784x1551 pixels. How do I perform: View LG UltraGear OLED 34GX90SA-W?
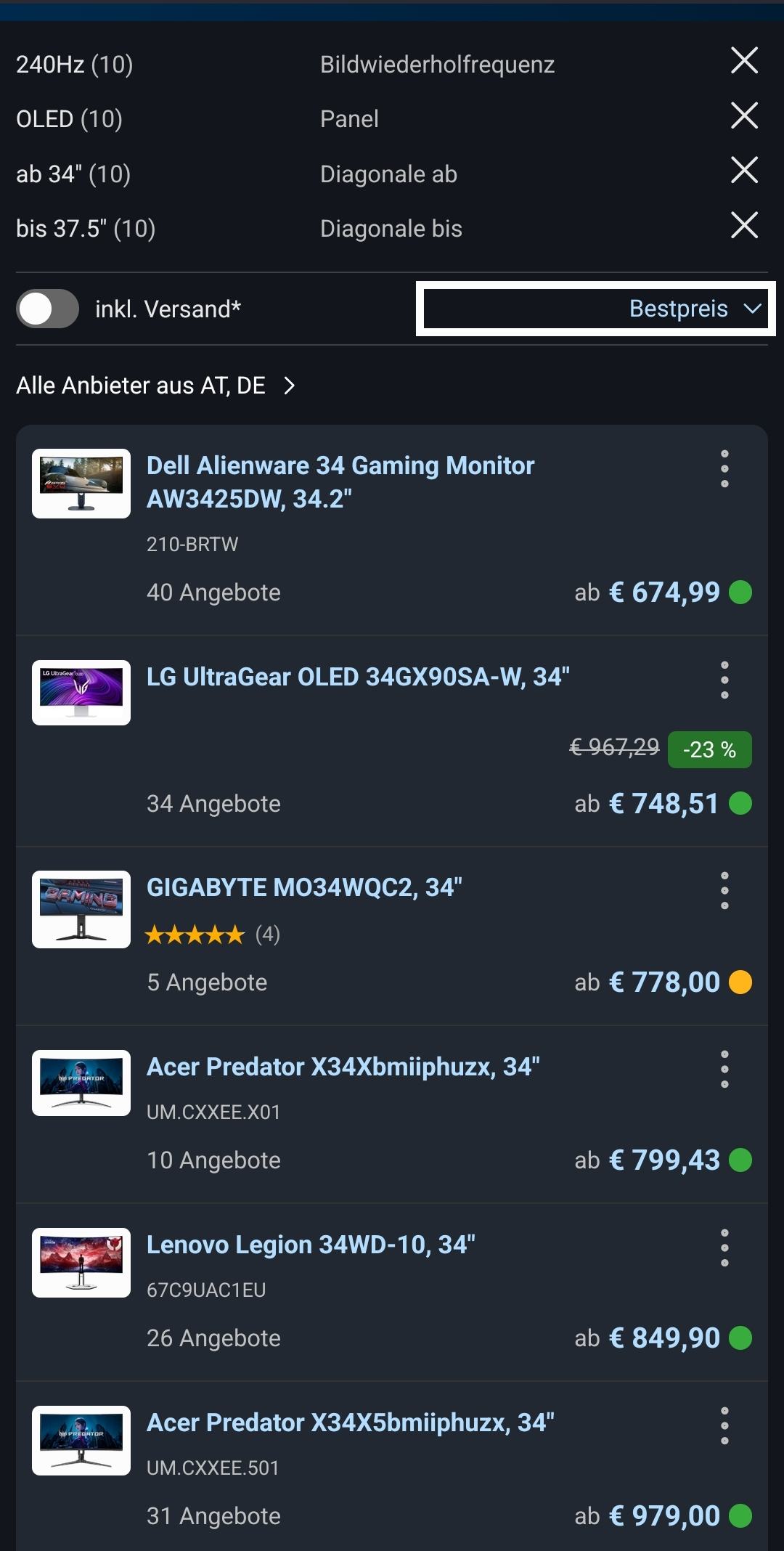(x=358, y=677)
